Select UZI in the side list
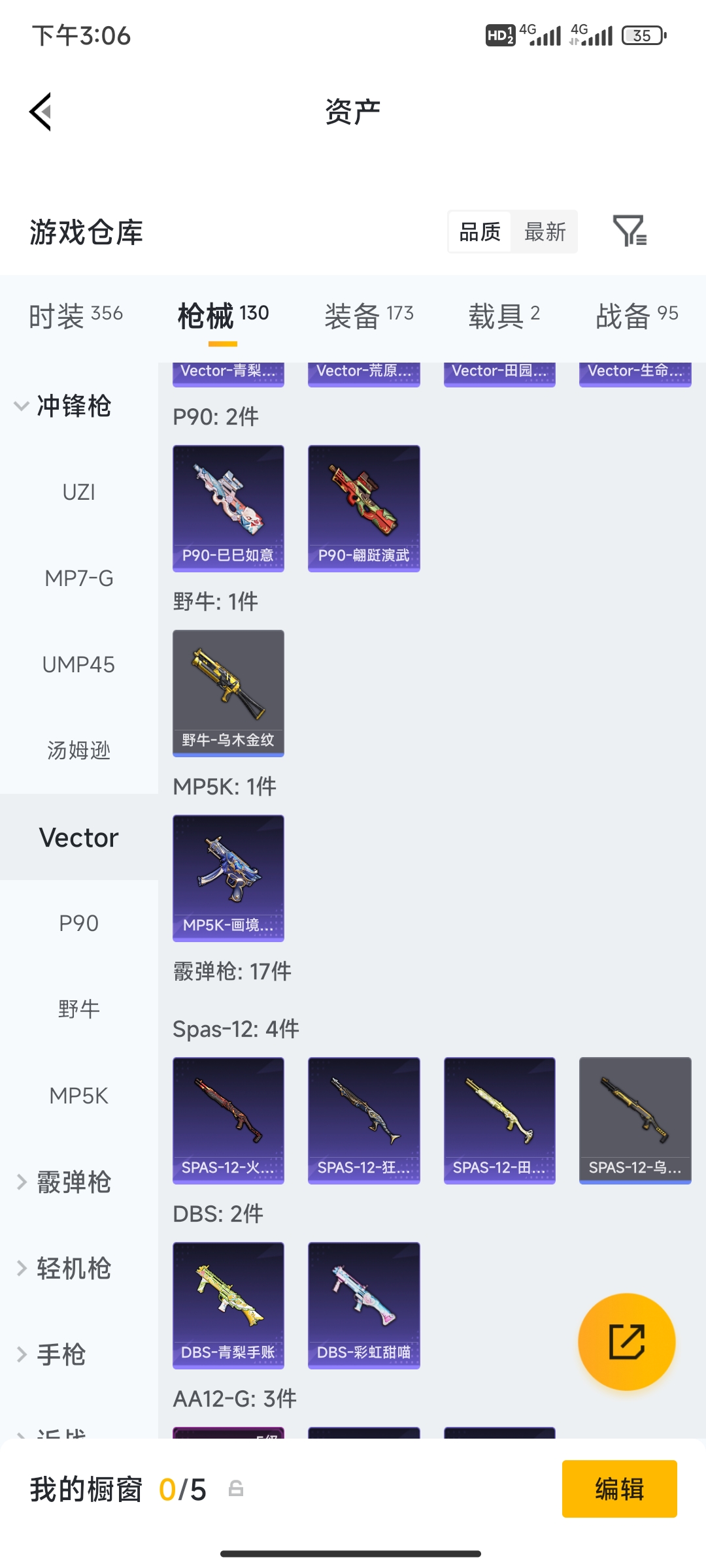Screen dimensions: 706x1568 (79, 492)
